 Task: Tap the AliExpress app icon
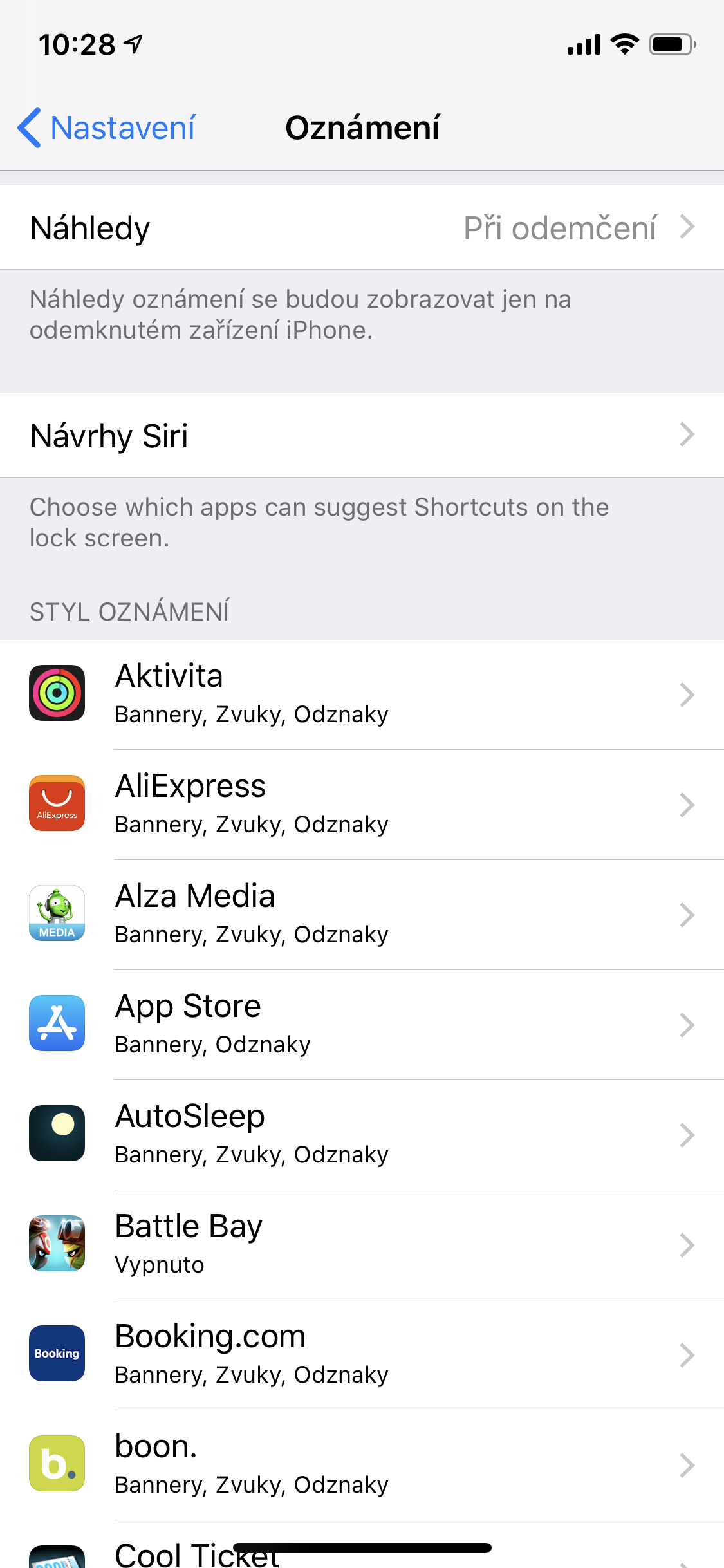point(57,804)
